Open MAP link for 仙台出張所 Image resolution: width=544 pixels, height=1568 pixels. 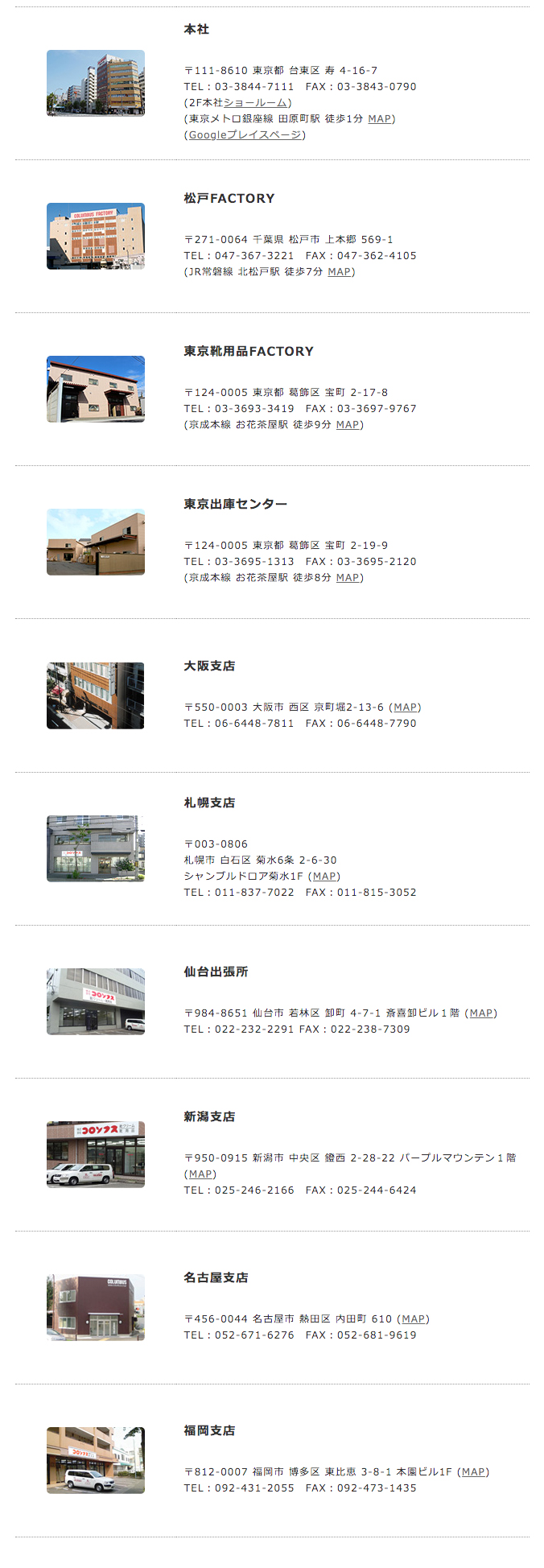click(480, 1013)
